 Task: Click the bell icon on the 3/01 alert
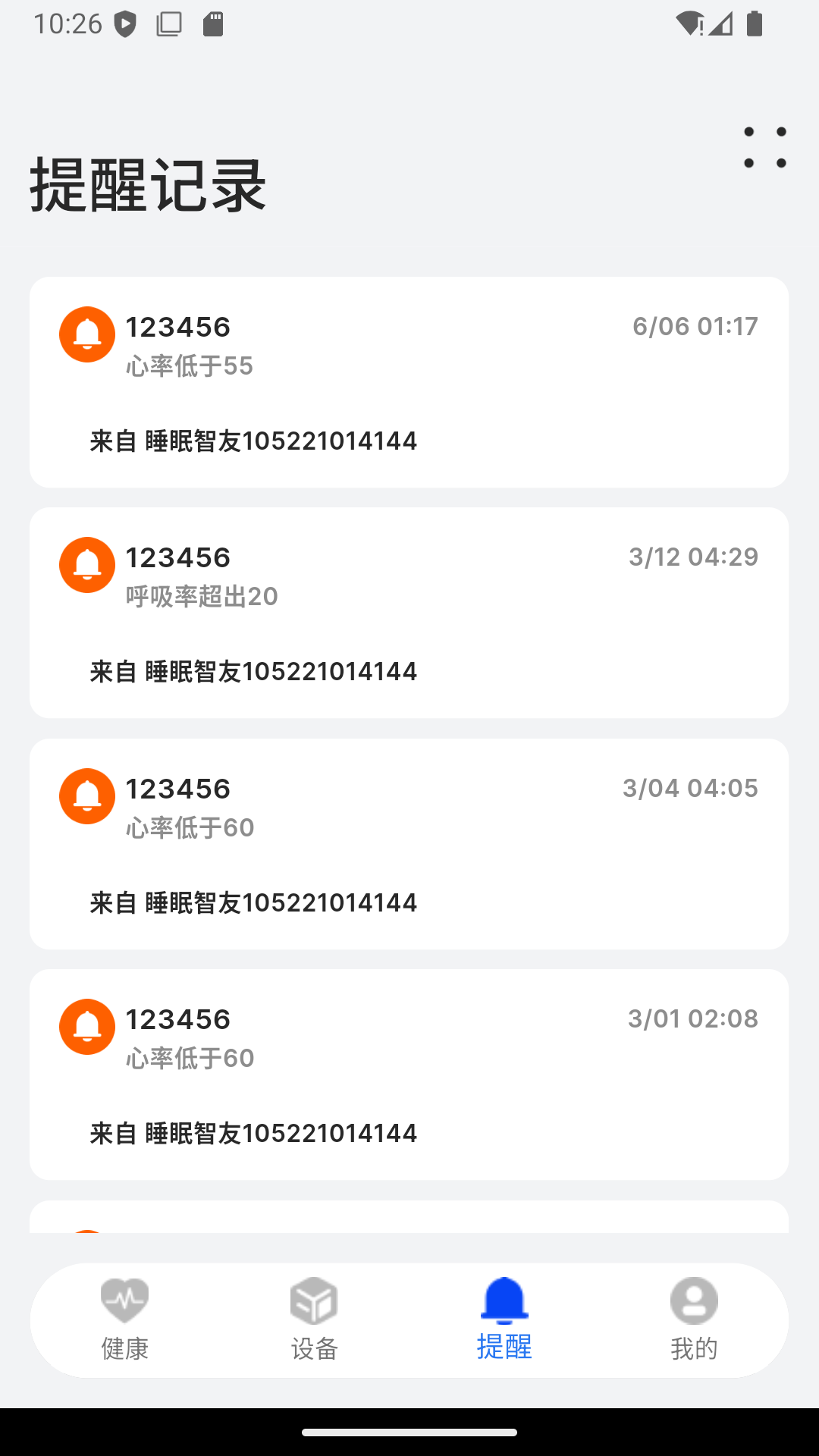pos(86,1027)
